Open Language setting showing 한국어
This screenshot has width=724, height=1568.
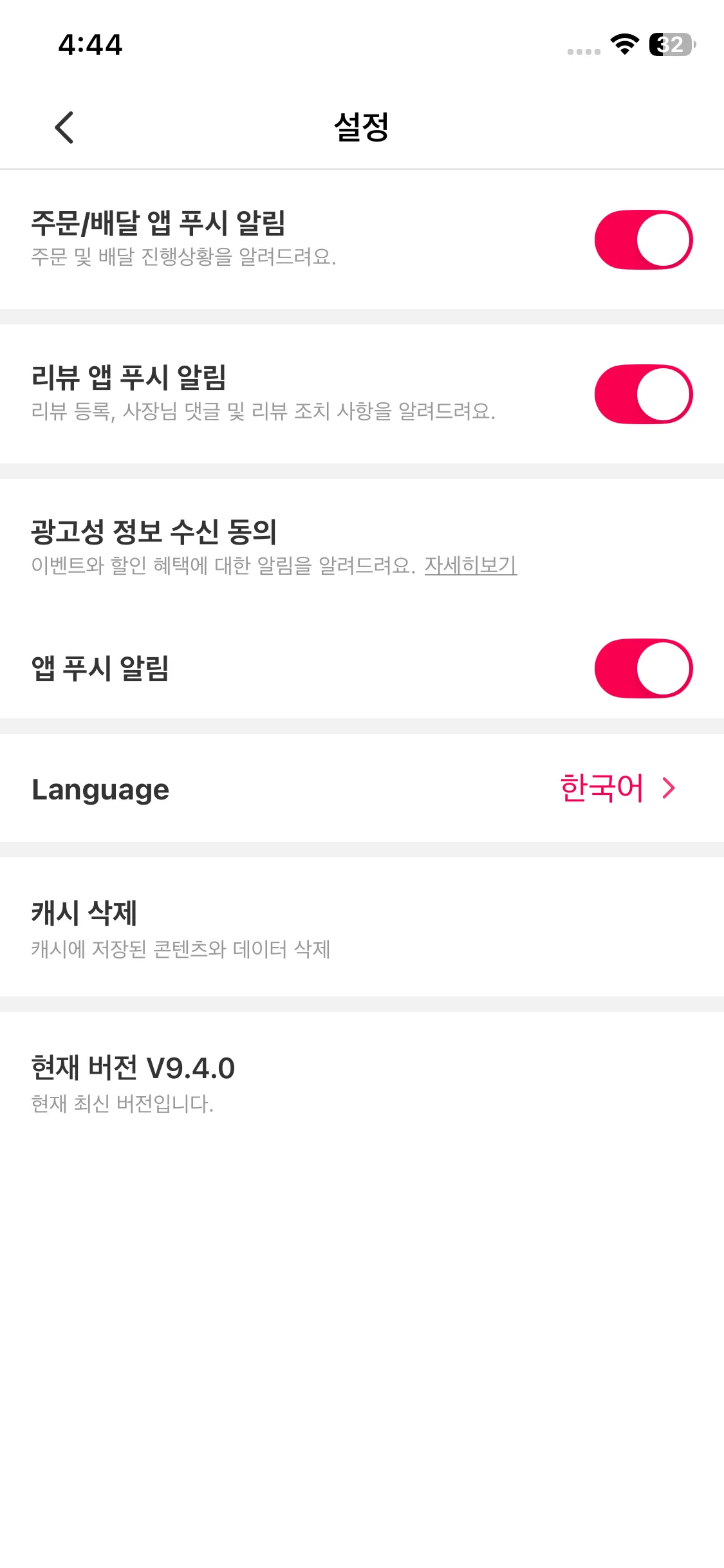tap(617, 788)
